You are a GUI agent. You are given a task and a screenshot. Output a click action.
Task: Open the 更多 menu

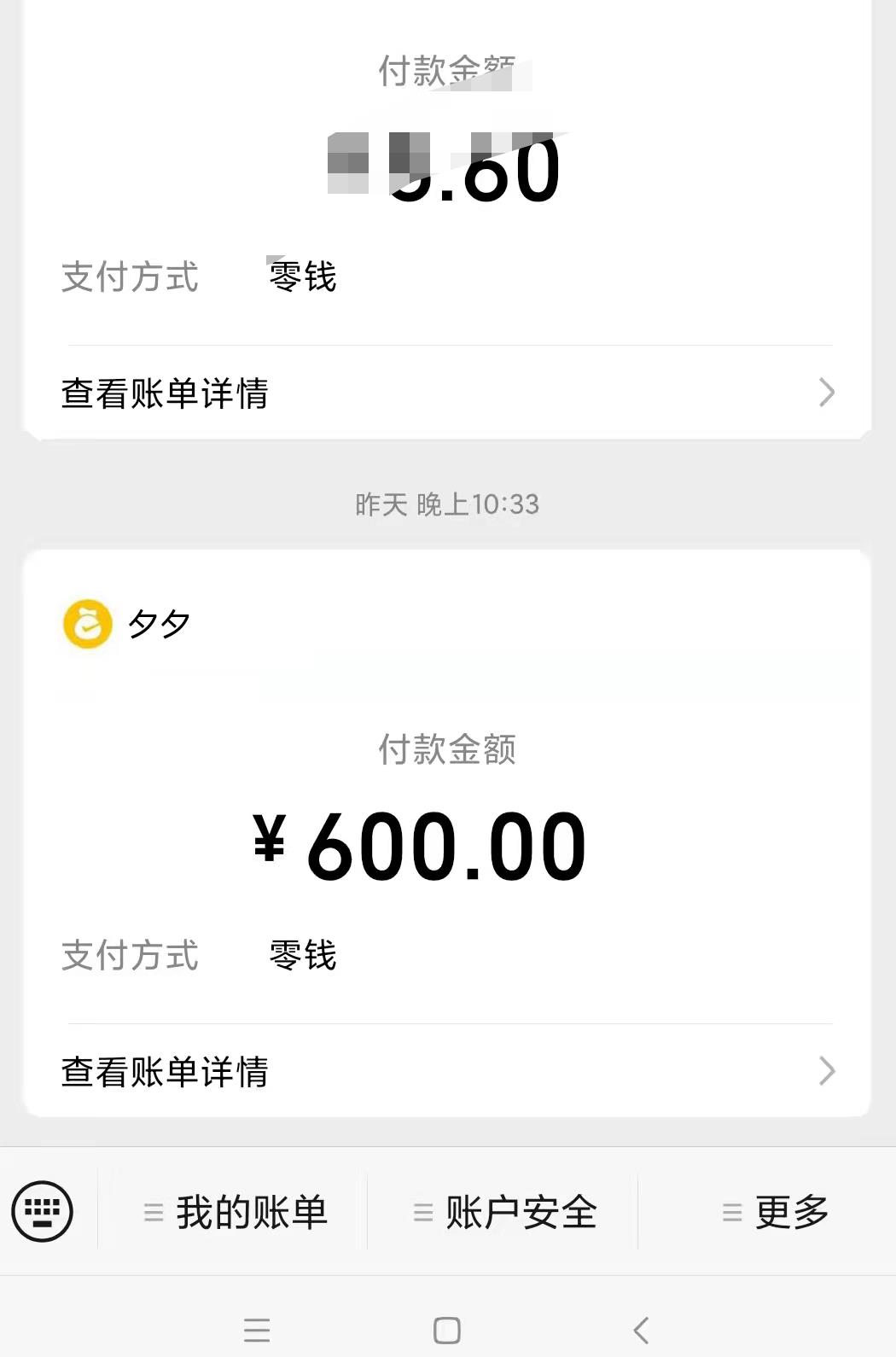pyautogui.click(x=775, y=1212)
